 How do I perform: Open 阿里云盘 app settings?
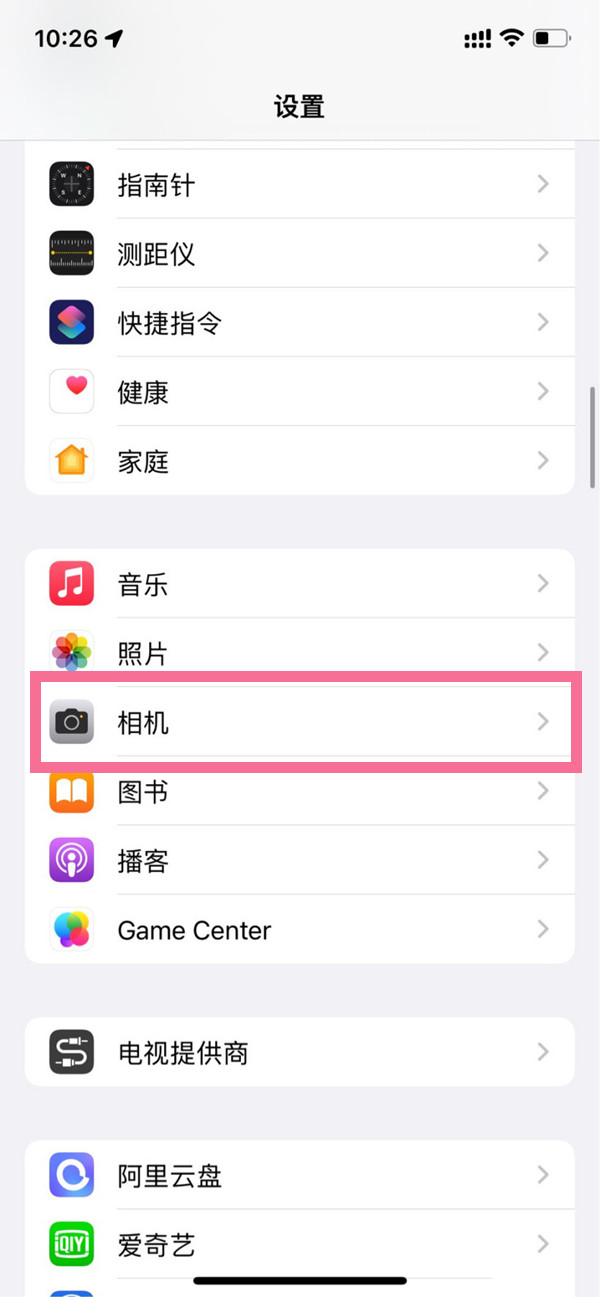300,1176
